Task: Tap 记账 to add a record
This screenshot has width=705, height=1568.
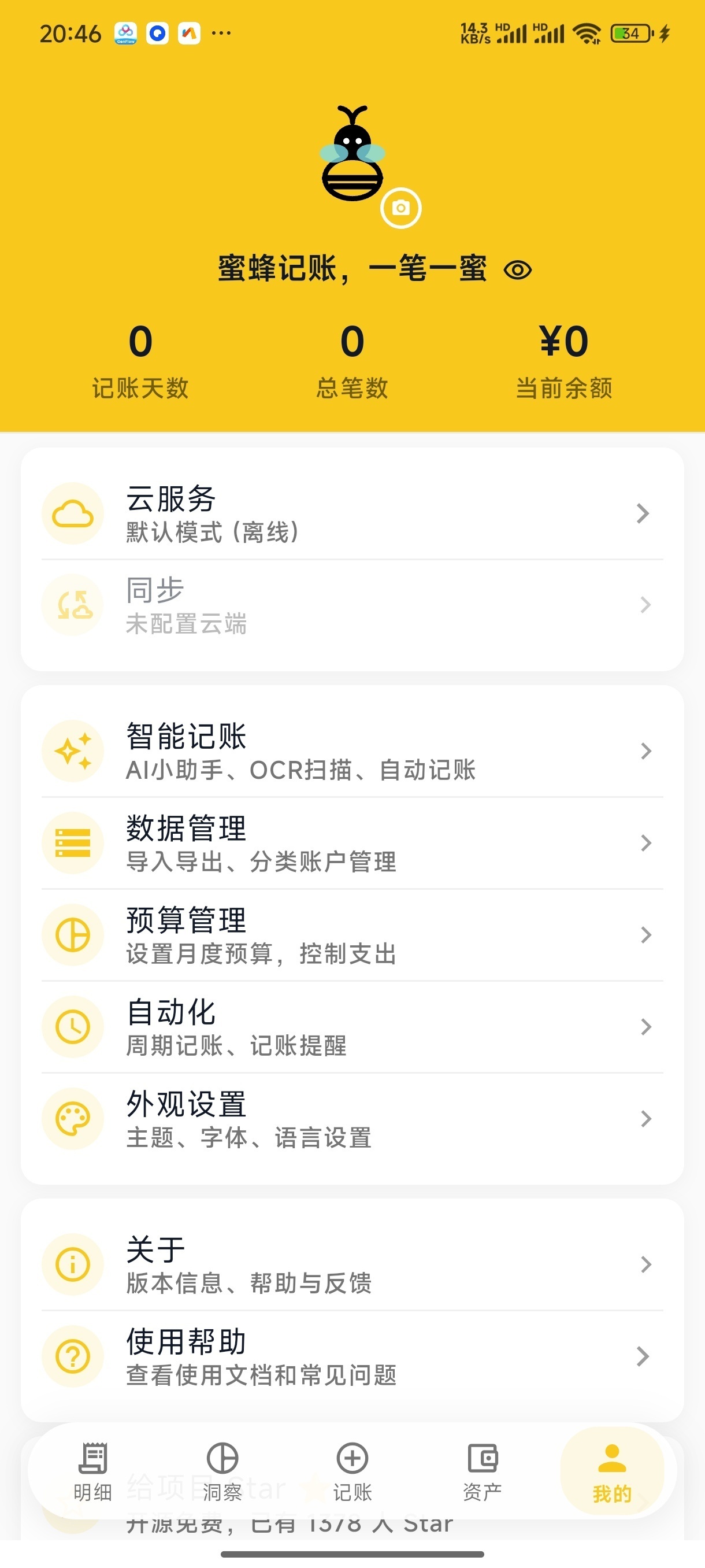Action: coord(352,1471)
